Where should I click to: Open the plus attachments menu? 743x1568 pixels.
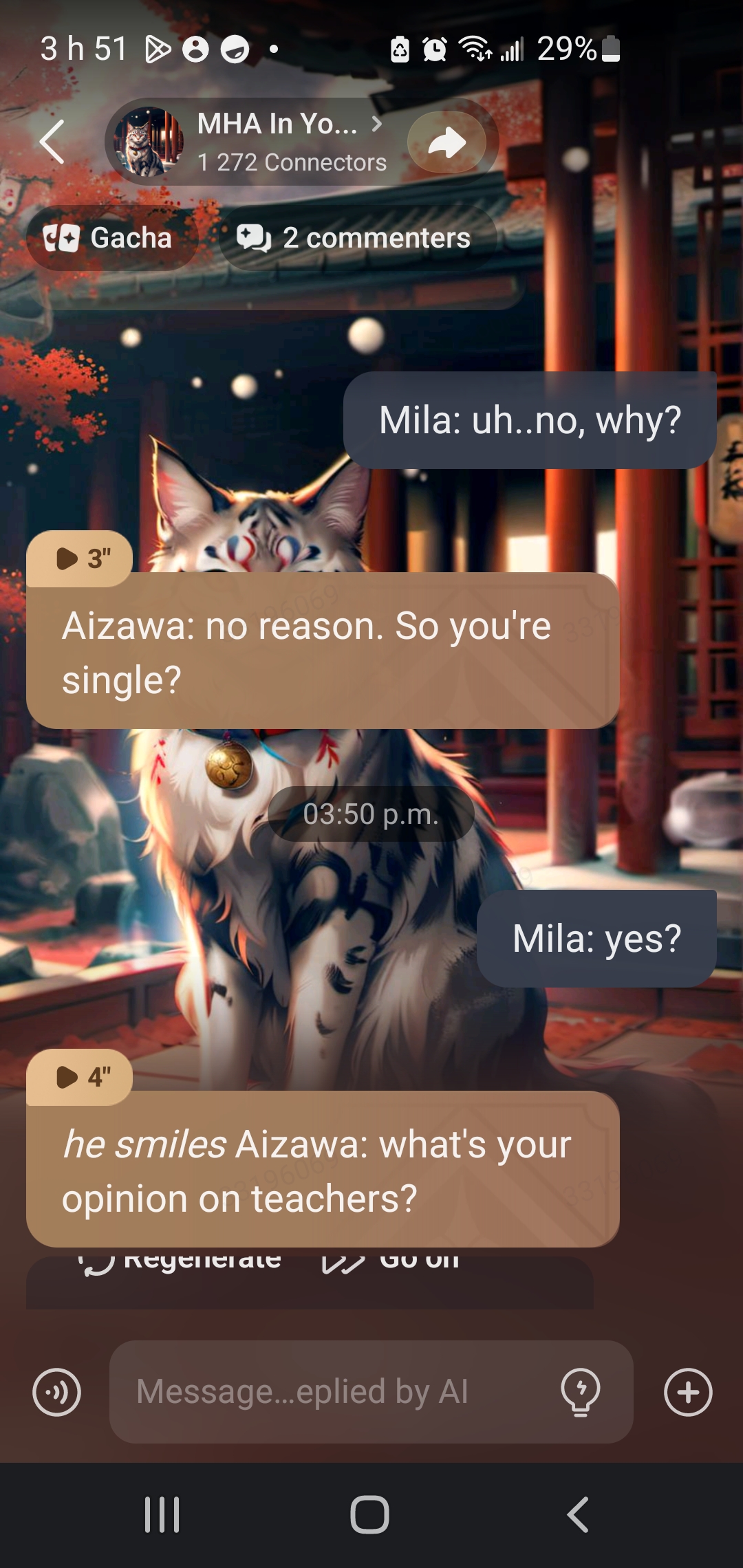tap(688, 1392)
